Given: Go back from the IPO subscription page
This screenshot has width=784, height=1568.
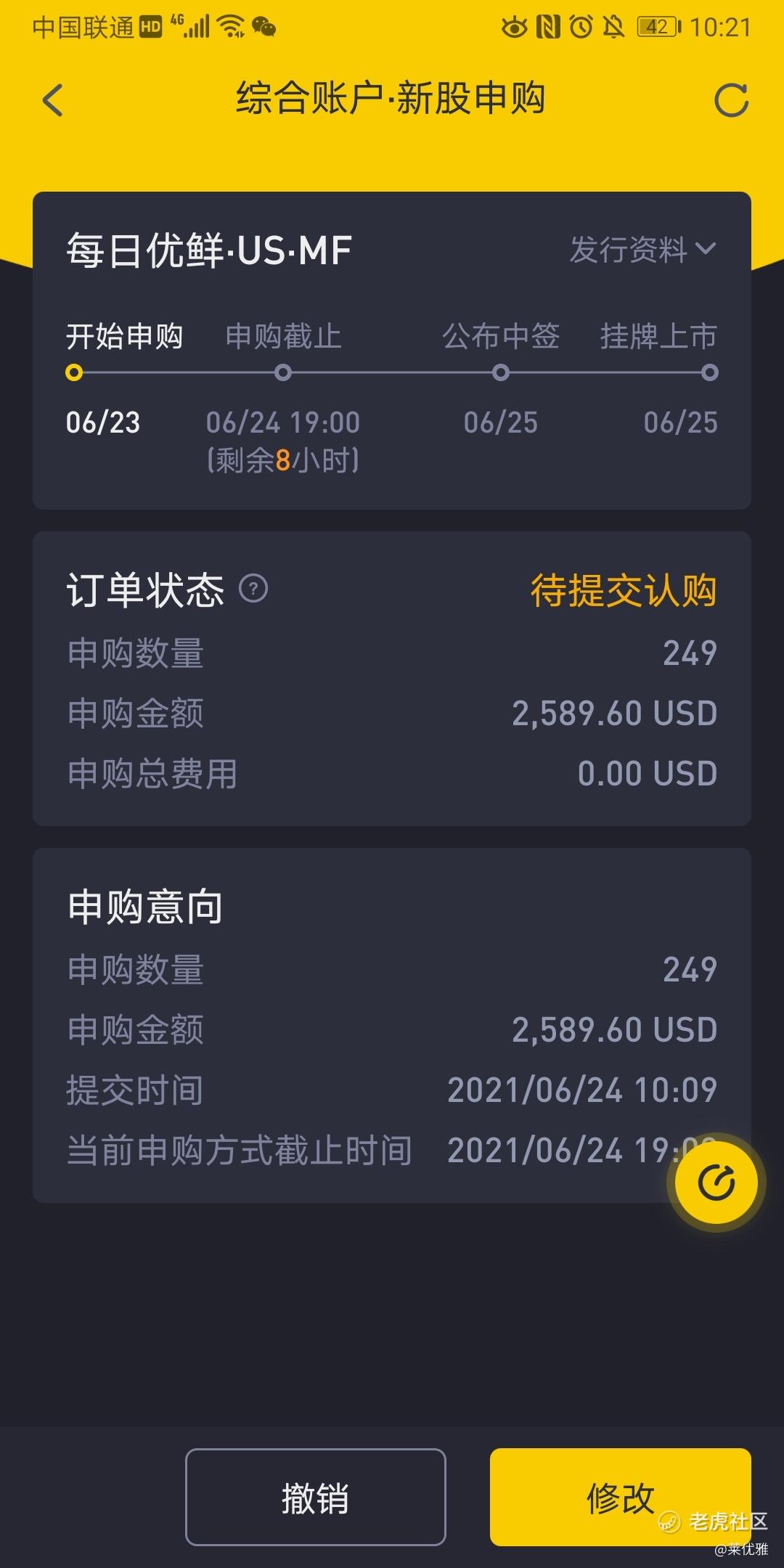Looking at the screenshot, I should point(53,100).
